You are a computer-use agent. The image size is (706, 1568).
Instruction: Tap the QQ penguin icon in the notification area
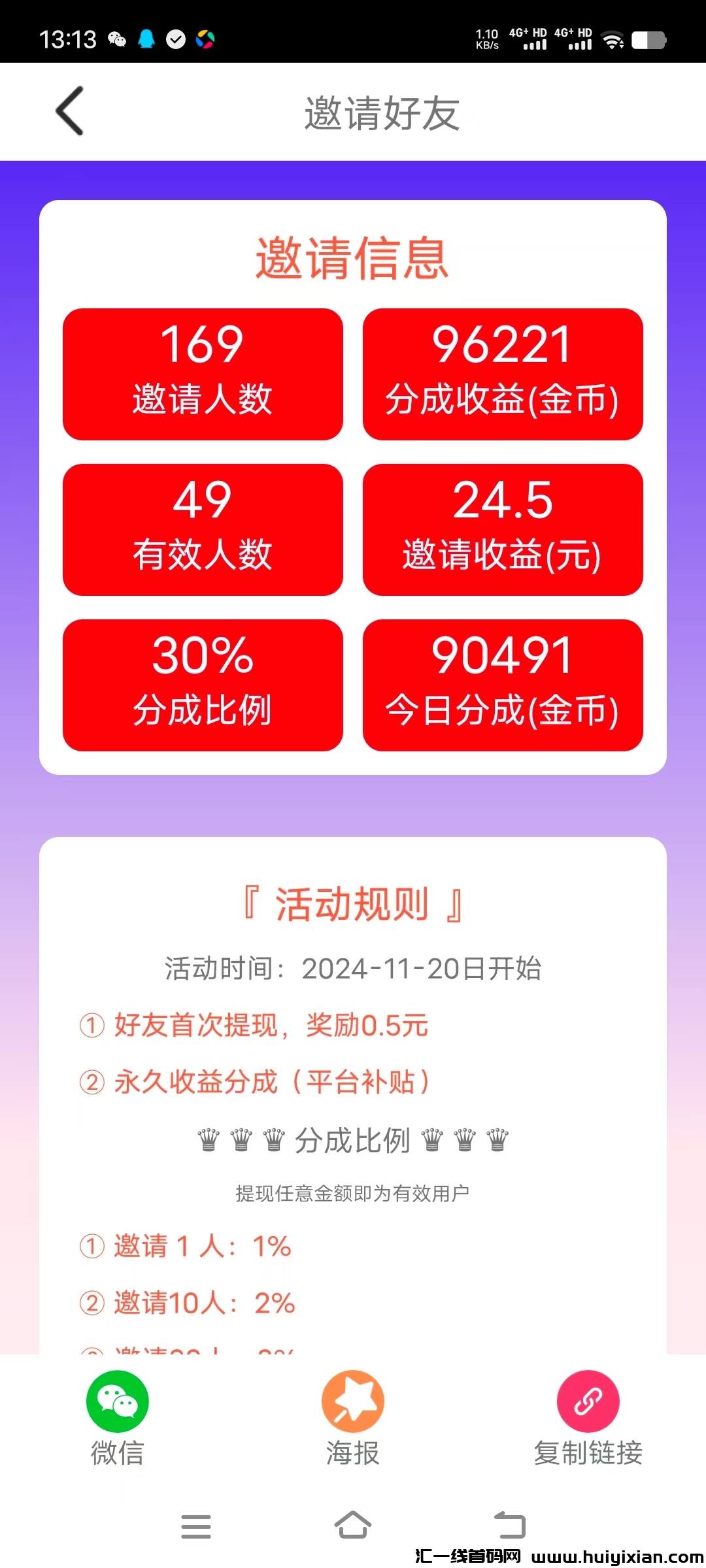click(x=146, y=41)
